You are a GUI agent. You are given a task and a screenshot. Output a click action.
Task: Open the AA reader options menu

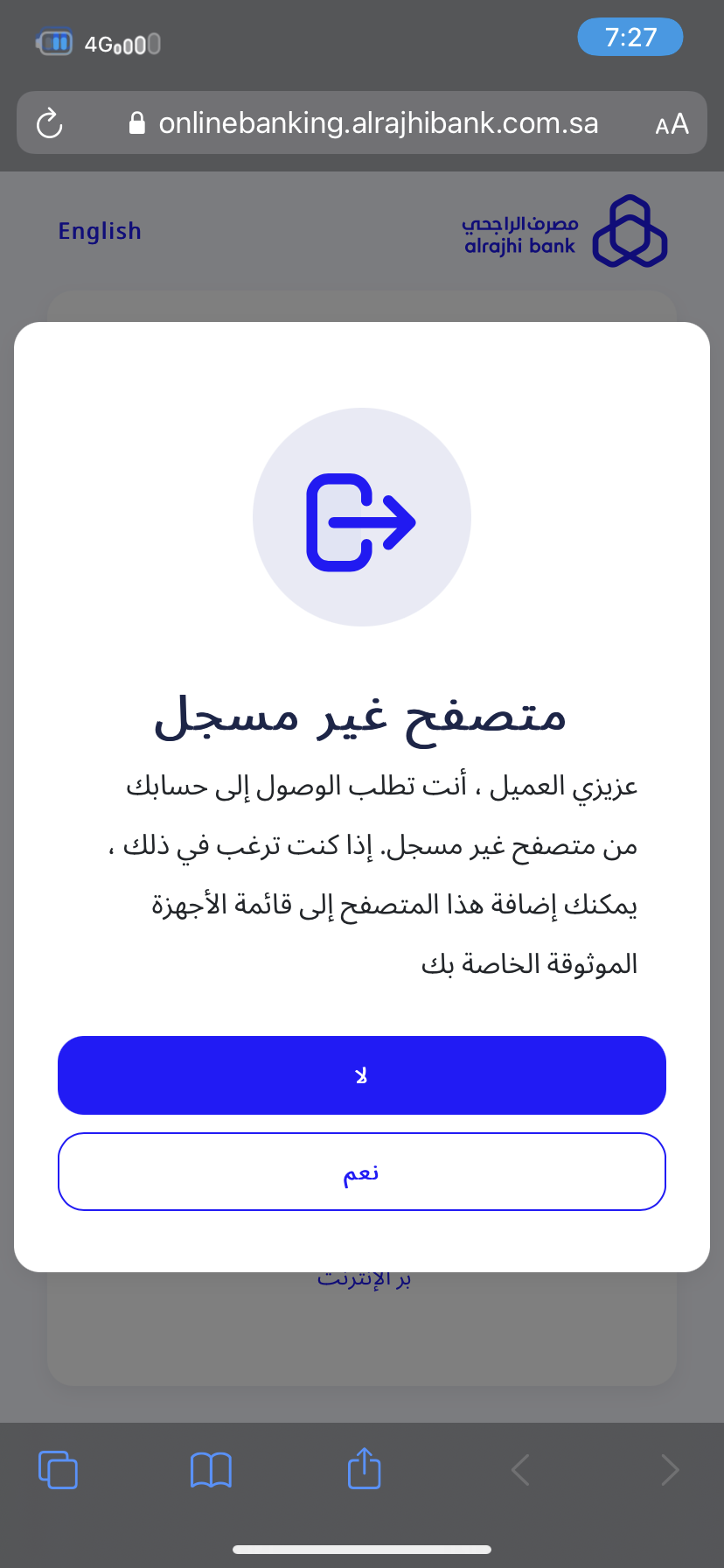coord(672,124)
